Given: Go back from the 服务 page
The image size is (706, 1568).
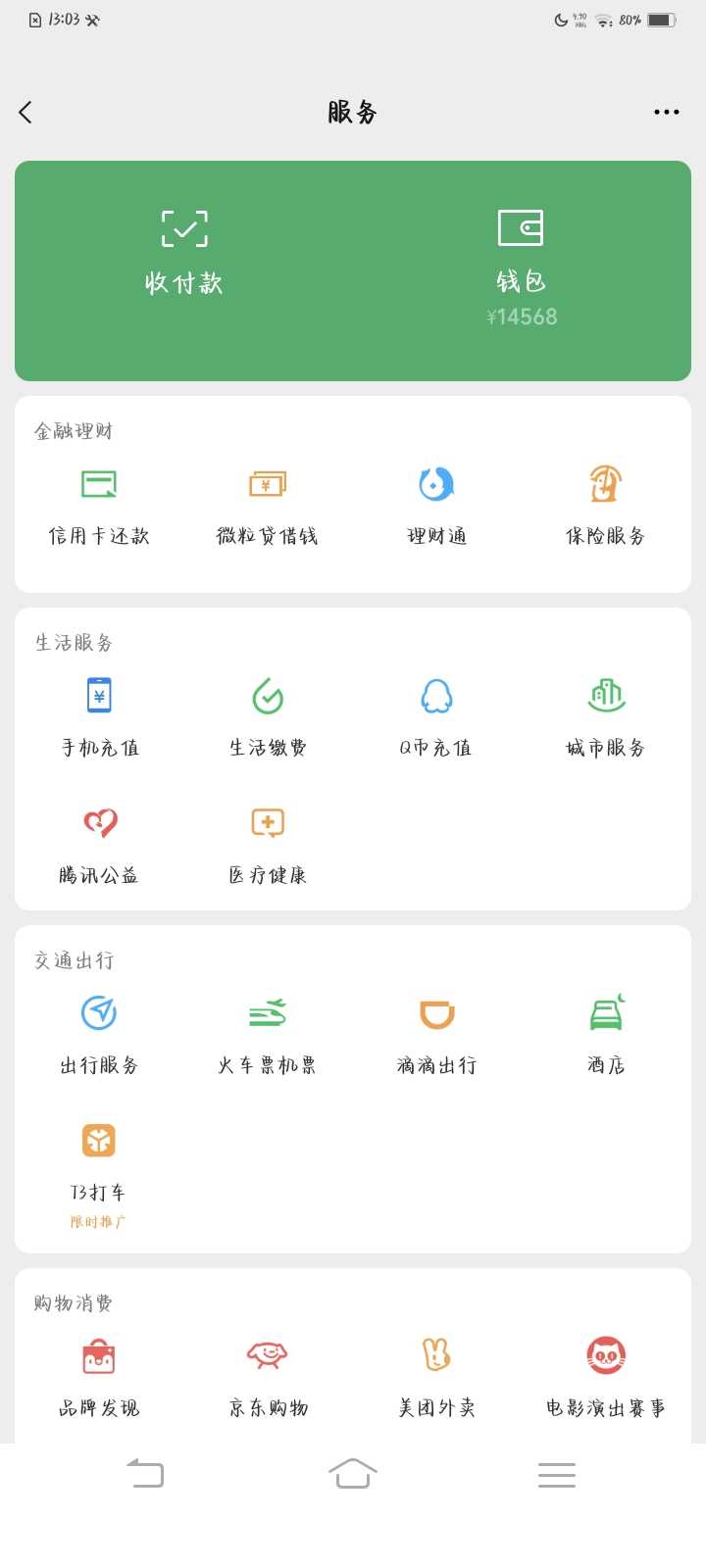Looking at the screenshot, I should click(x=26, y=113).
